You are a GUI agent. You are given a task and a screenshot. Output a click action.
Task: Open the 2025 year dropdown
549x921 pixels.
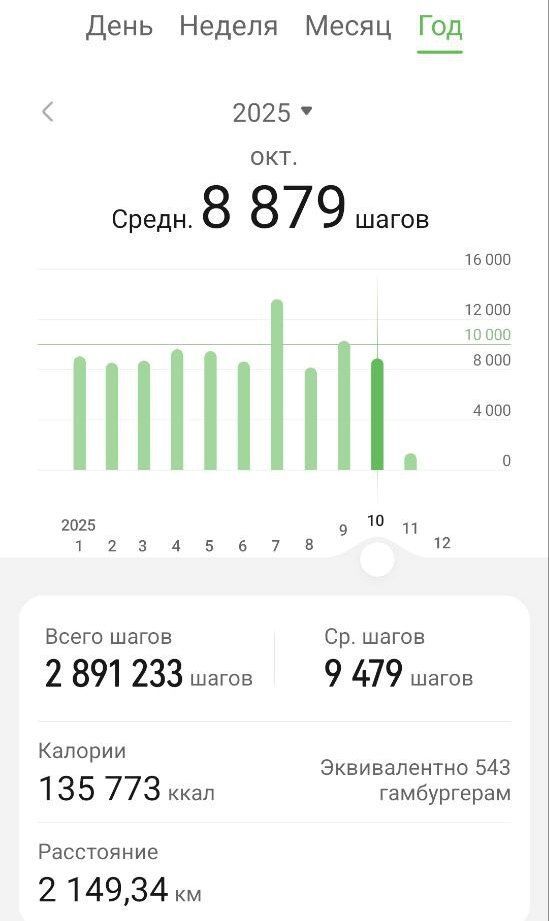click(x=272, y=112)
